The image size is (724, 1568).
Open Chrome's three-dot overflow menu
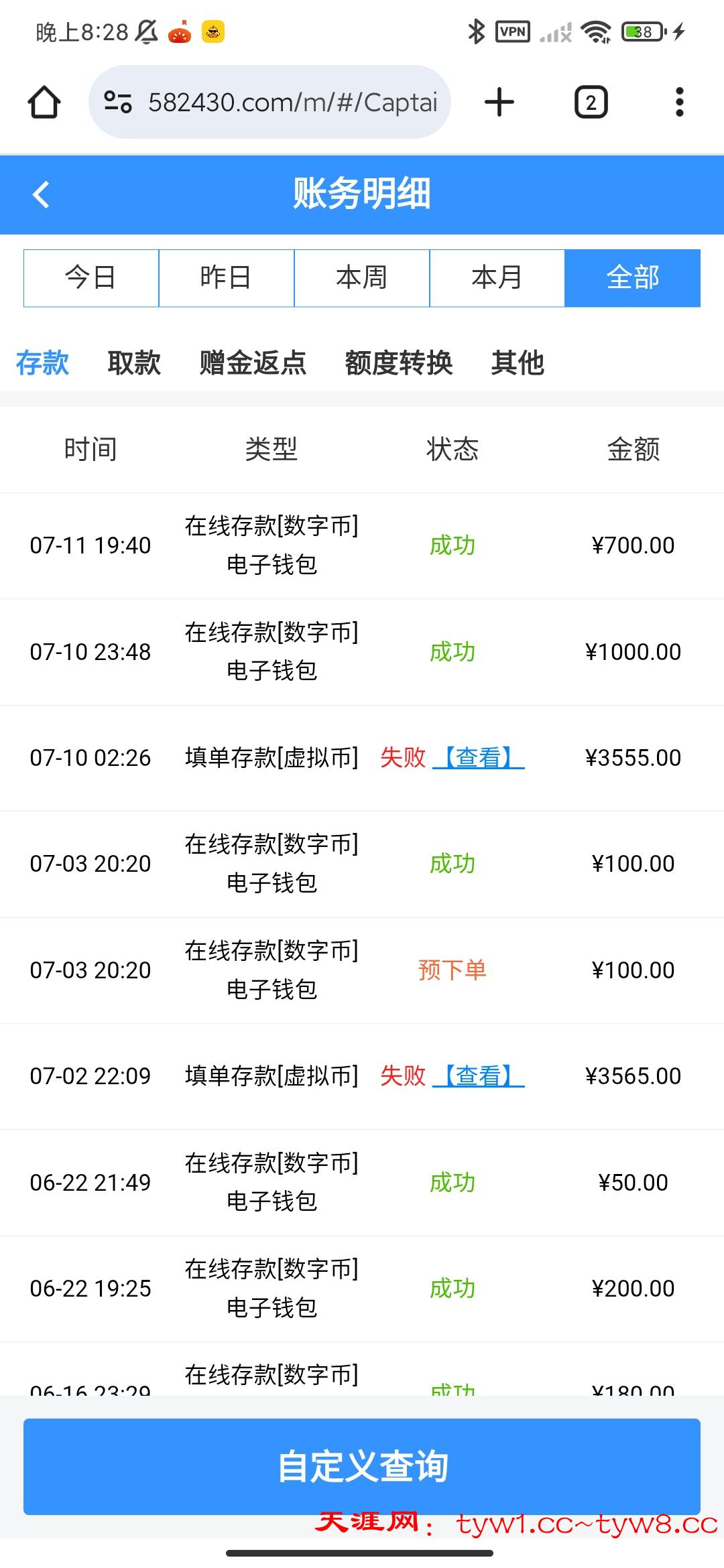pos(681,102)
